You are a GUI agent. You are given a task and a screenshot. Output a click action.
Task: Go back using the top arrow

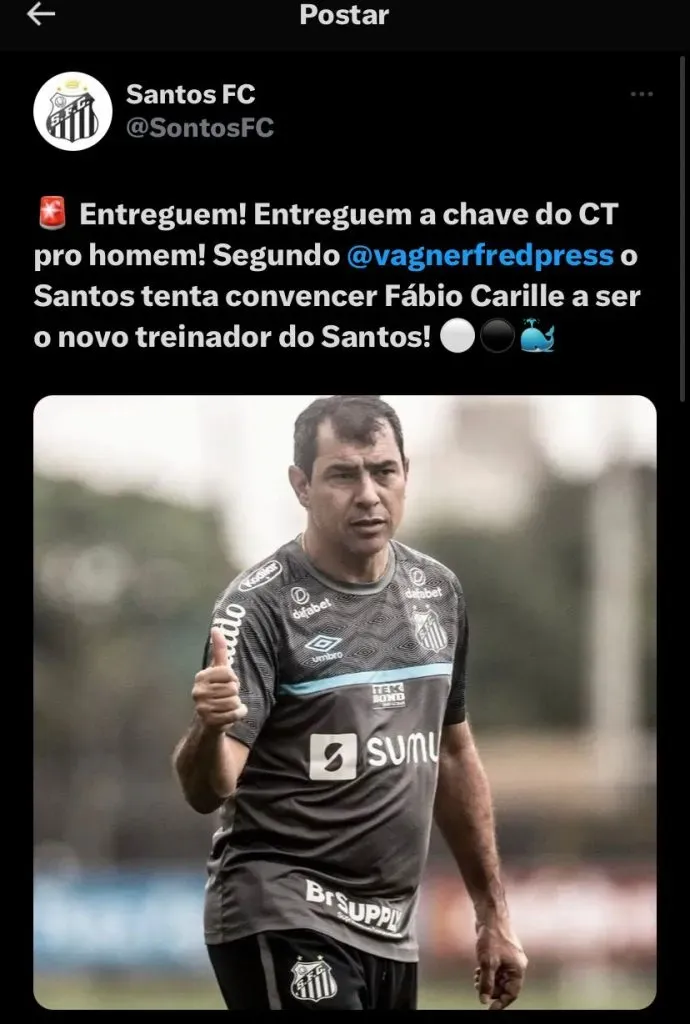41,15
